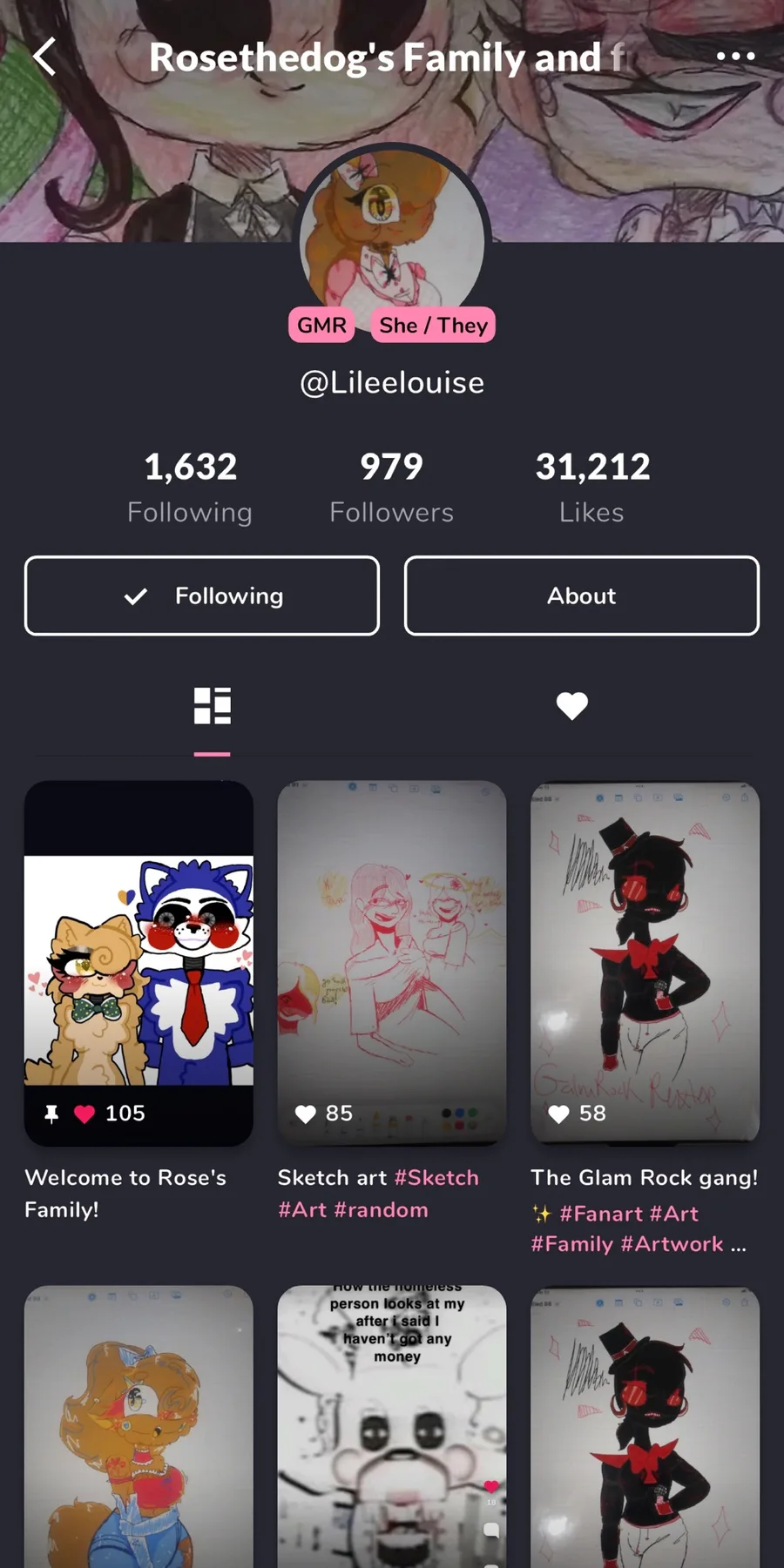Open the "Welcome to Rose's Family!" post
The image size is (784, 1568).
pos(139,963)
